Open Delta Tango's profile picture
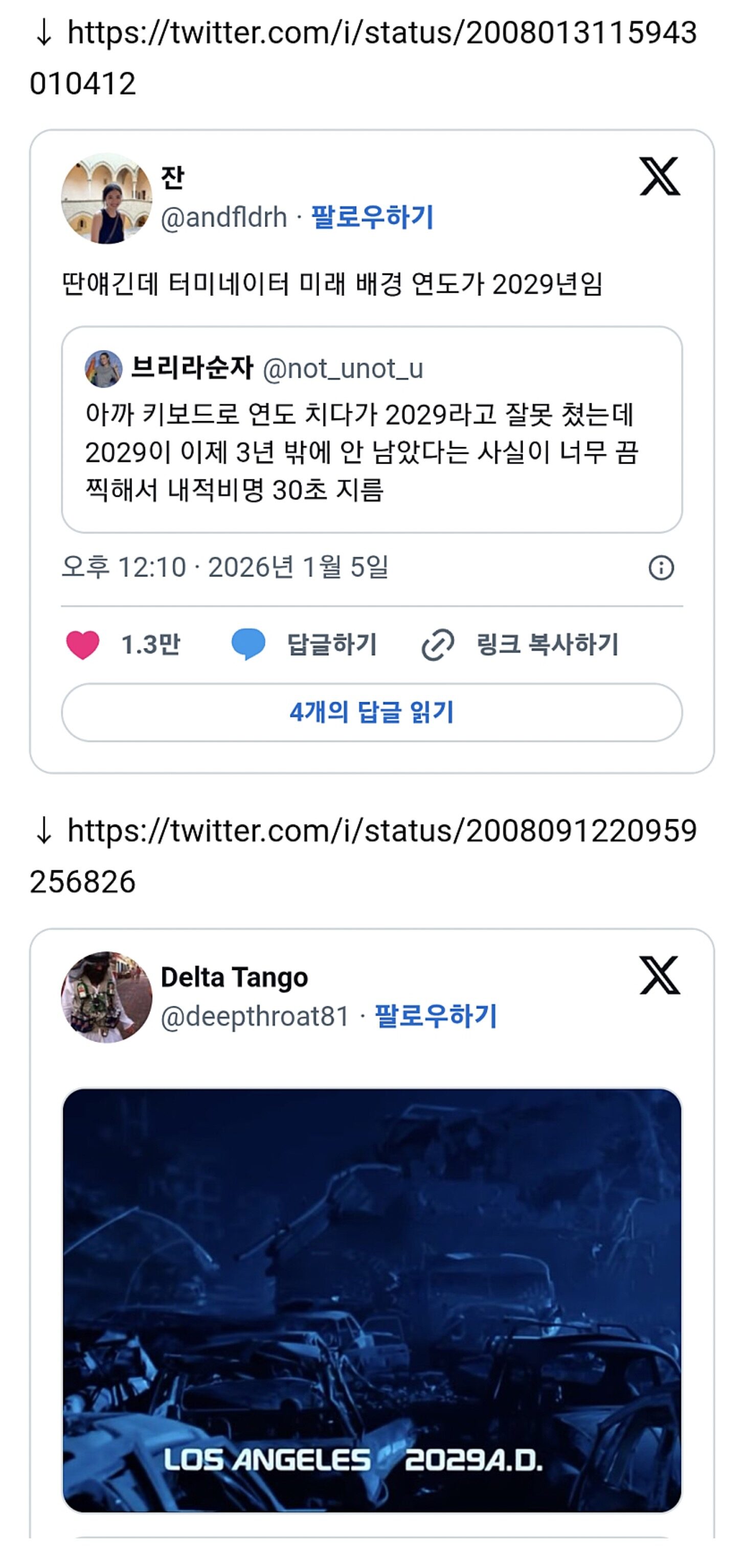Image resolution: width=744 pixels, height=1568 pixels. click(106, 997)
